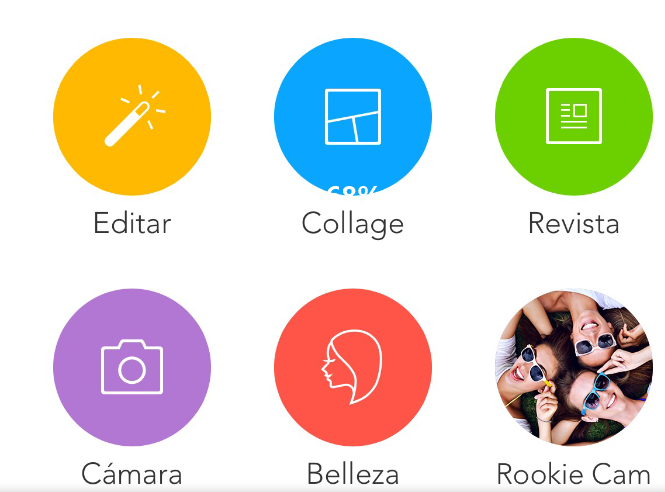The image size is (665, 492).
Task: Launch the Cámara option
Action: (x=132, y=367)
